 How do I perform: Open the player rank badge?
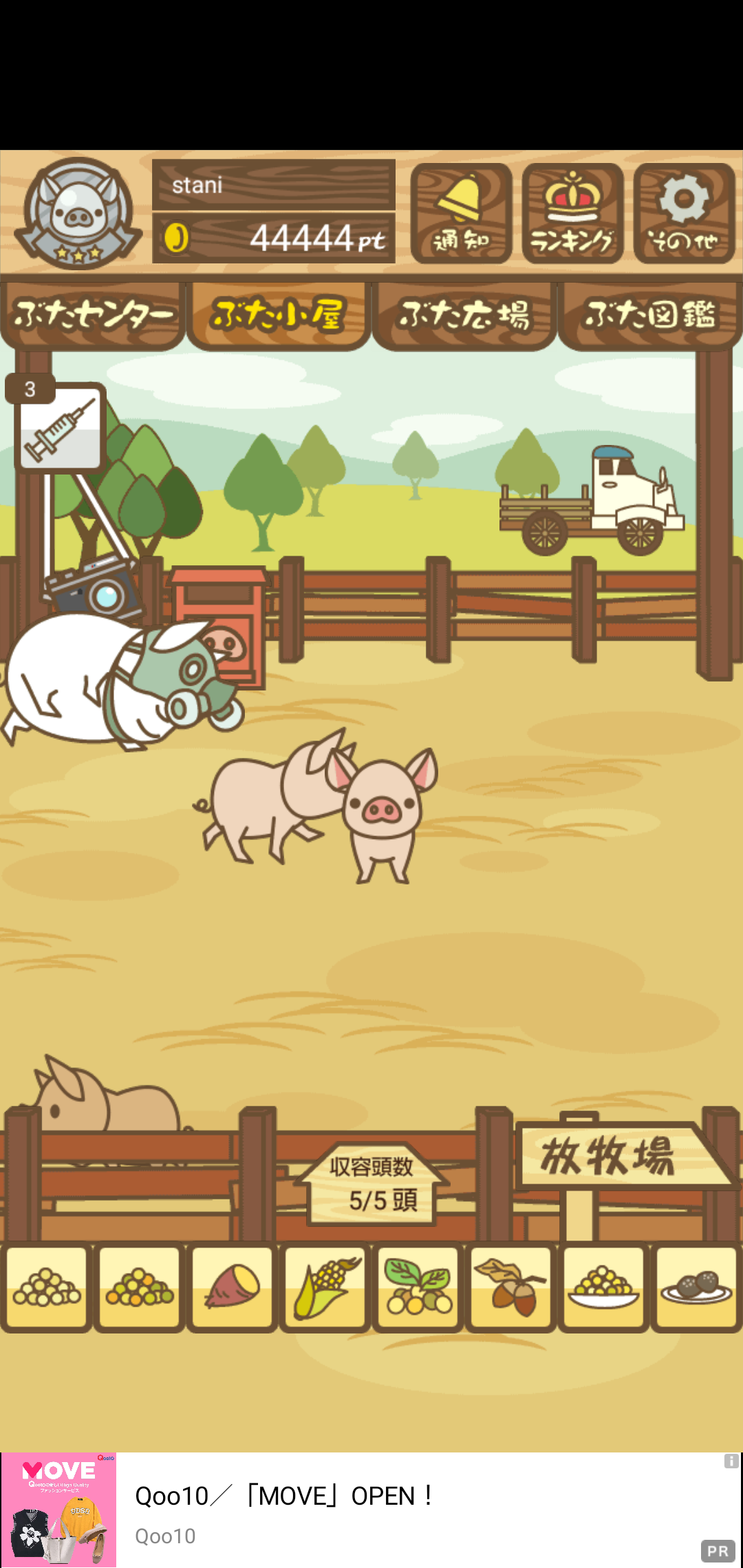click(78, 213)
